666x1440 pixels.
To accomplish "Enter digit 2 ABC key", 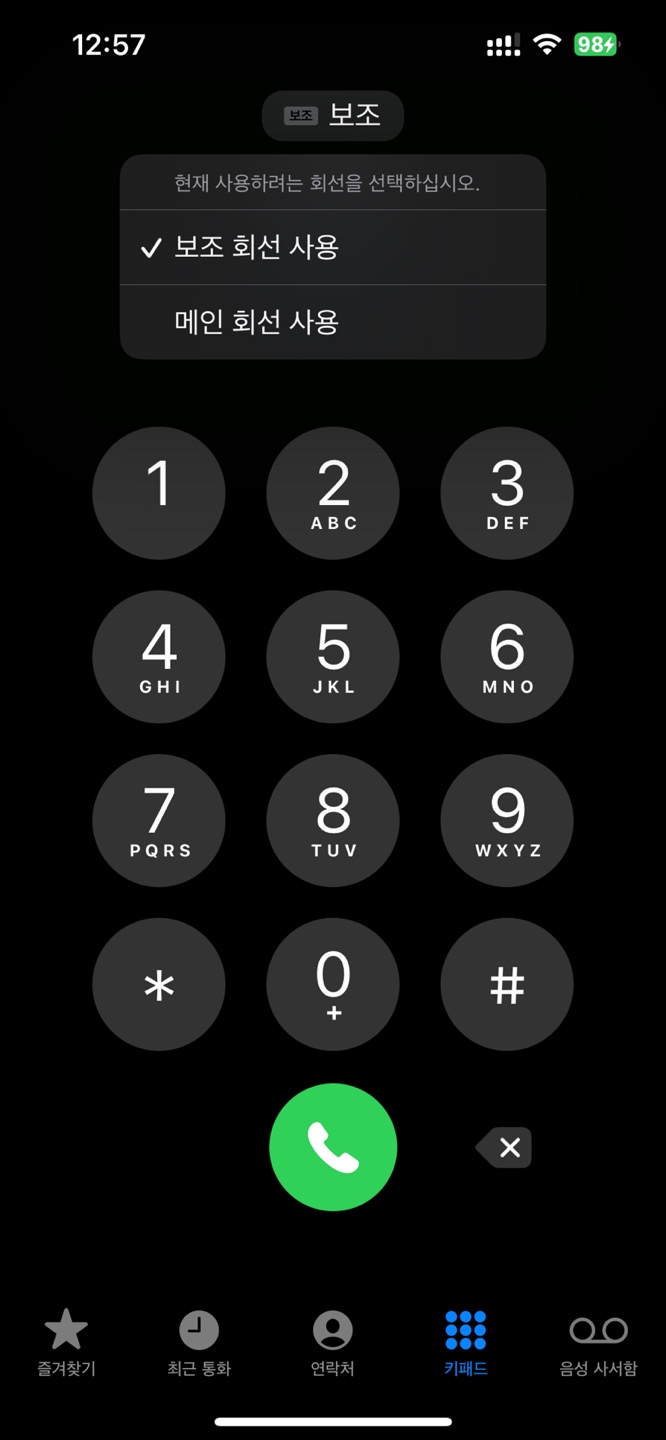I will tap(333, 493).
